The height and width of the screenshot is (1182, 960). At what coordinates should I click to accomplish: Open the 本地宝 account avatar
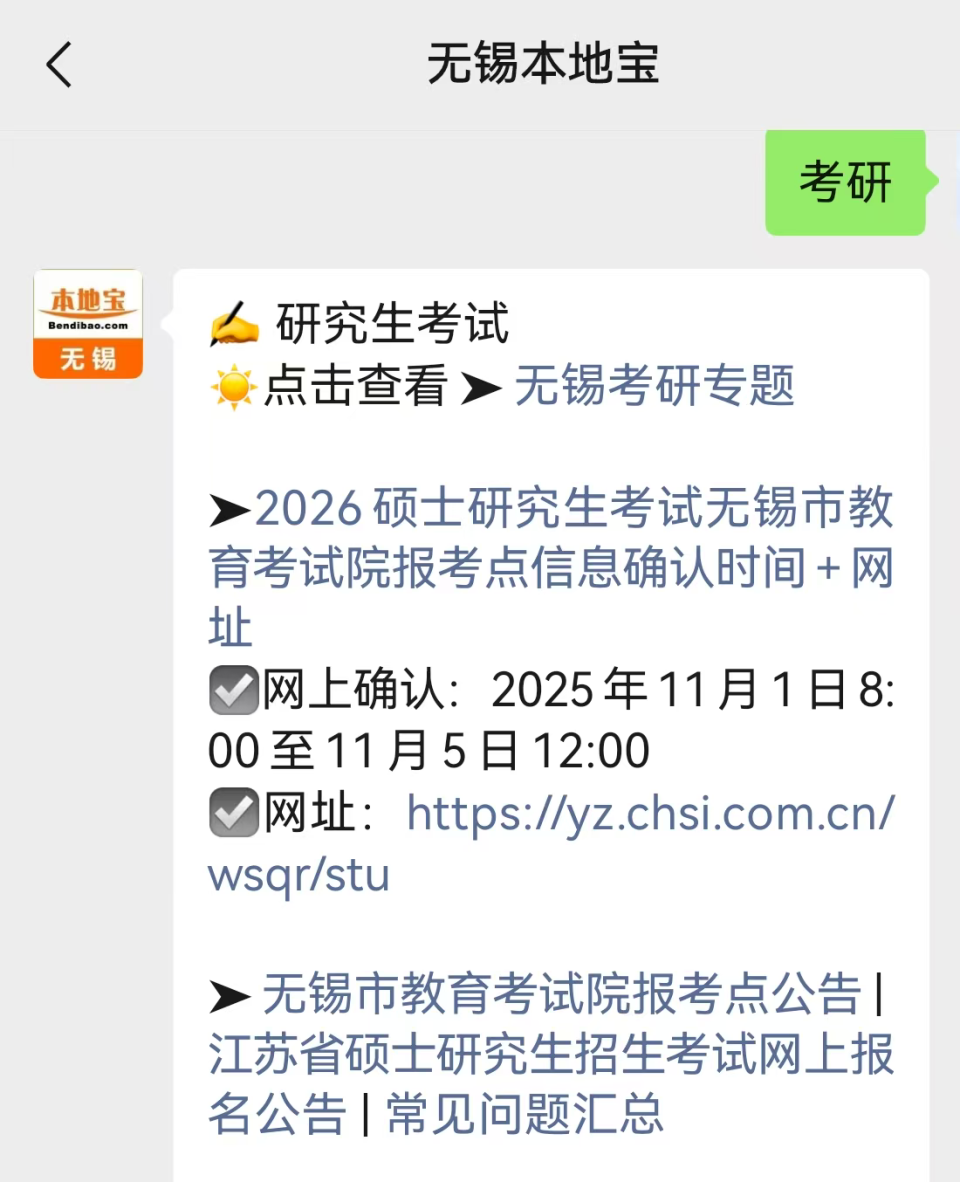point(87,322)
